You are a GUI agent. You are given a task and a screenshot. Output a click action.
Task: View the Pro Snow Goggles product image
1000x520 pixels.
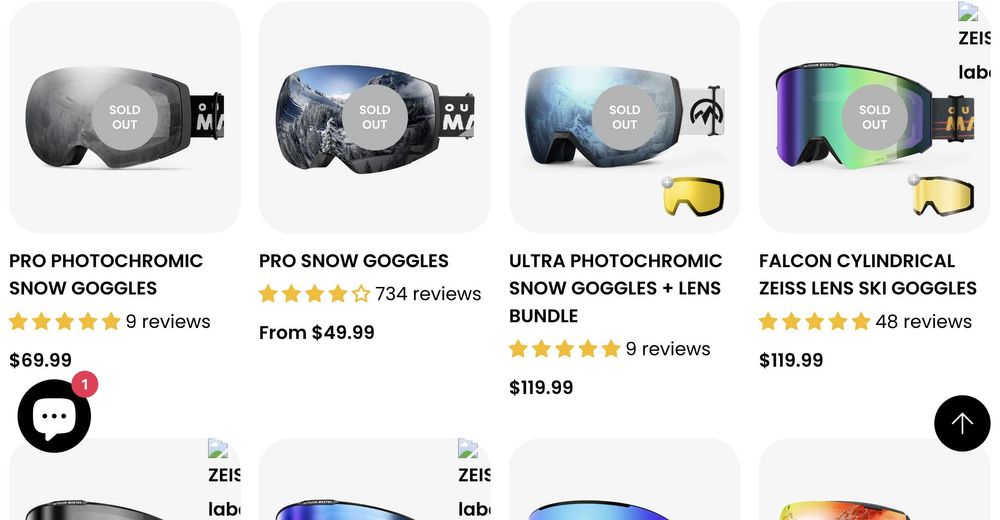[x=374, y=118]
